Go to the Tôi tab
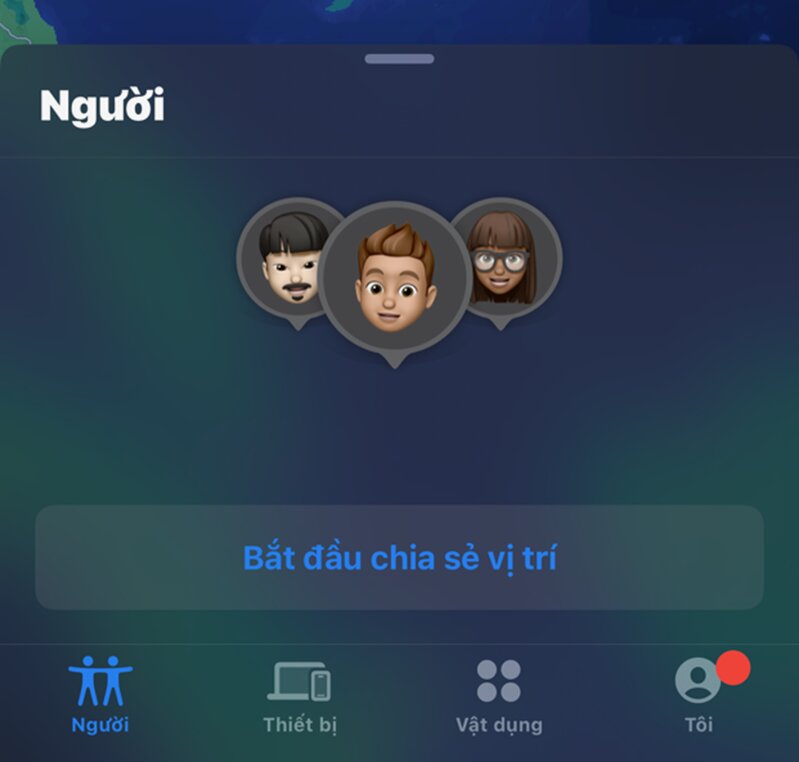The image size is (799, 762). tap(699, 695)
